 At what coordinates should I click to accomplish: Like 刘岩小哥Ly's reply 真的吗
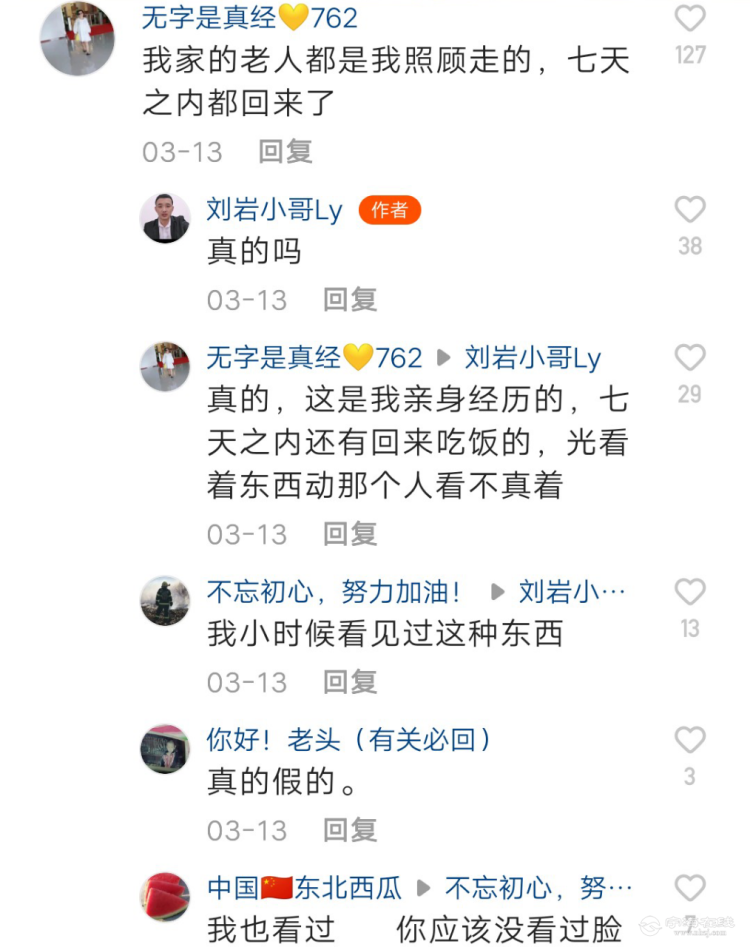point(690,210)
